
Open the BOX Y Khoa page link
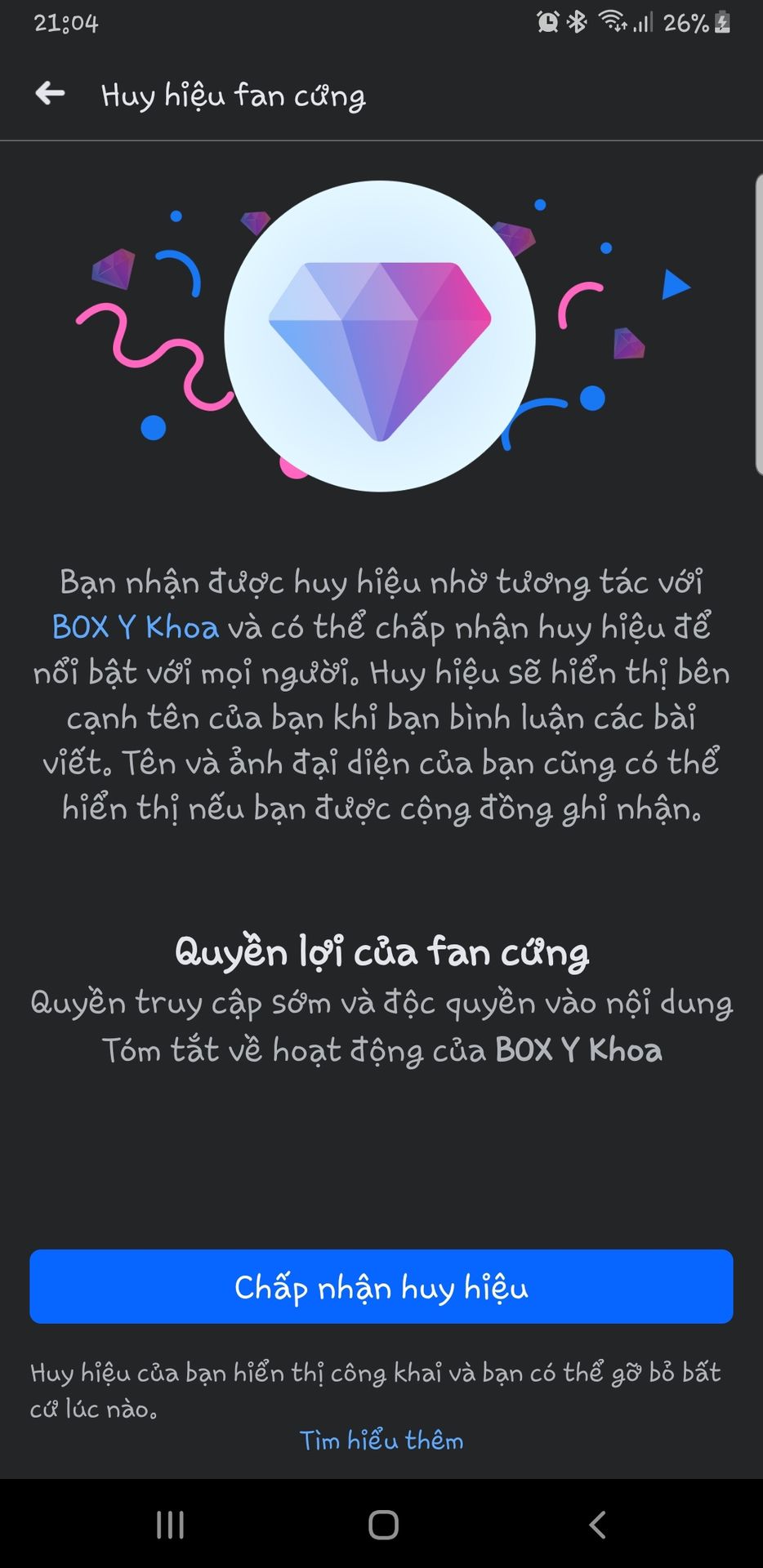click(x=136, y=627)
